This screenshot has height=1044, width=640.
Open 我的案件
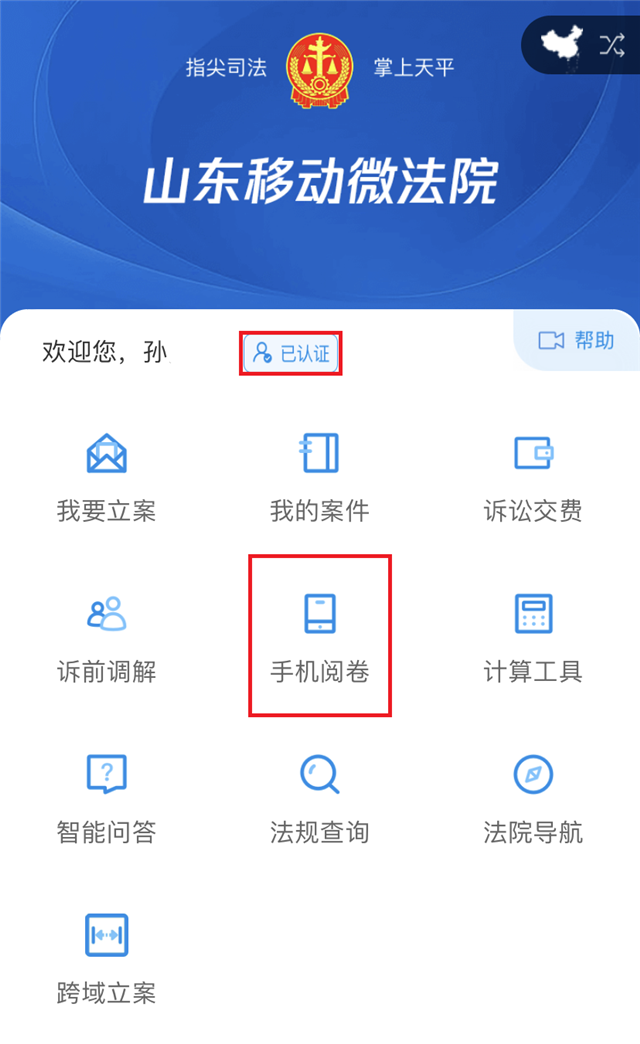(320, 478)
